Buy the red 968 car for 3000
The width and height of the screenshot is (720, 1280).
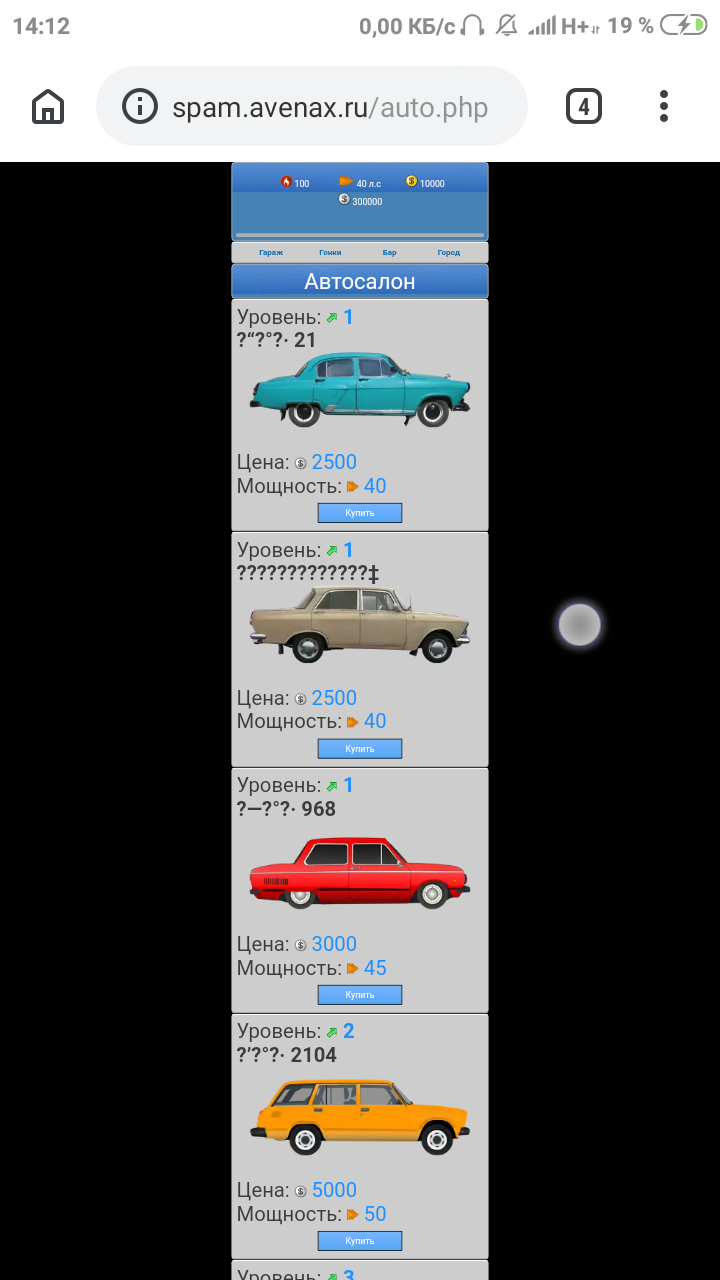pos(360,995)
